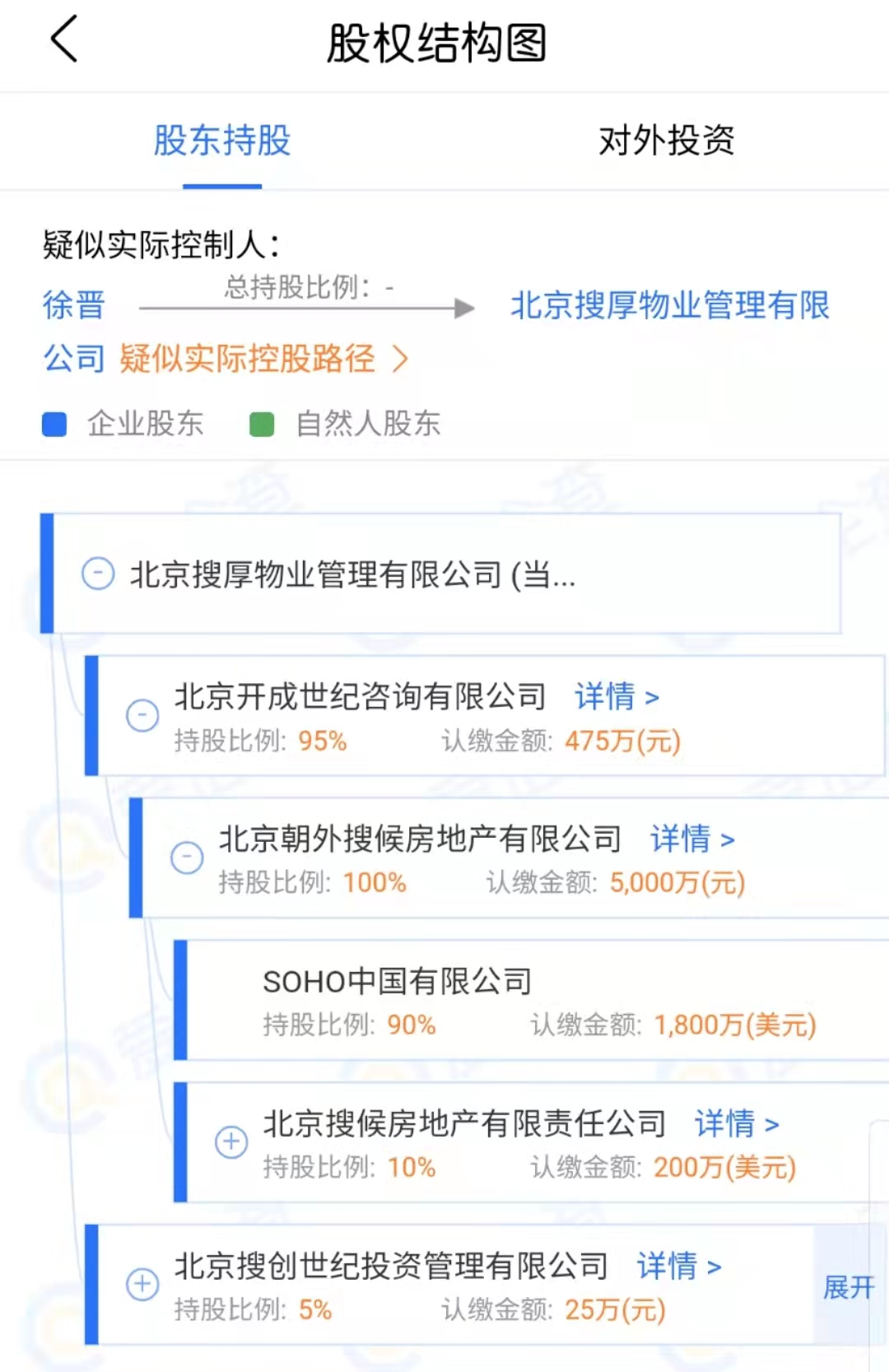The width and height of the screenshot is (889, 1372).
Task: Expand 北京搜创世纪投资管理有限公司 node
Action: [x=142, y=1284]
